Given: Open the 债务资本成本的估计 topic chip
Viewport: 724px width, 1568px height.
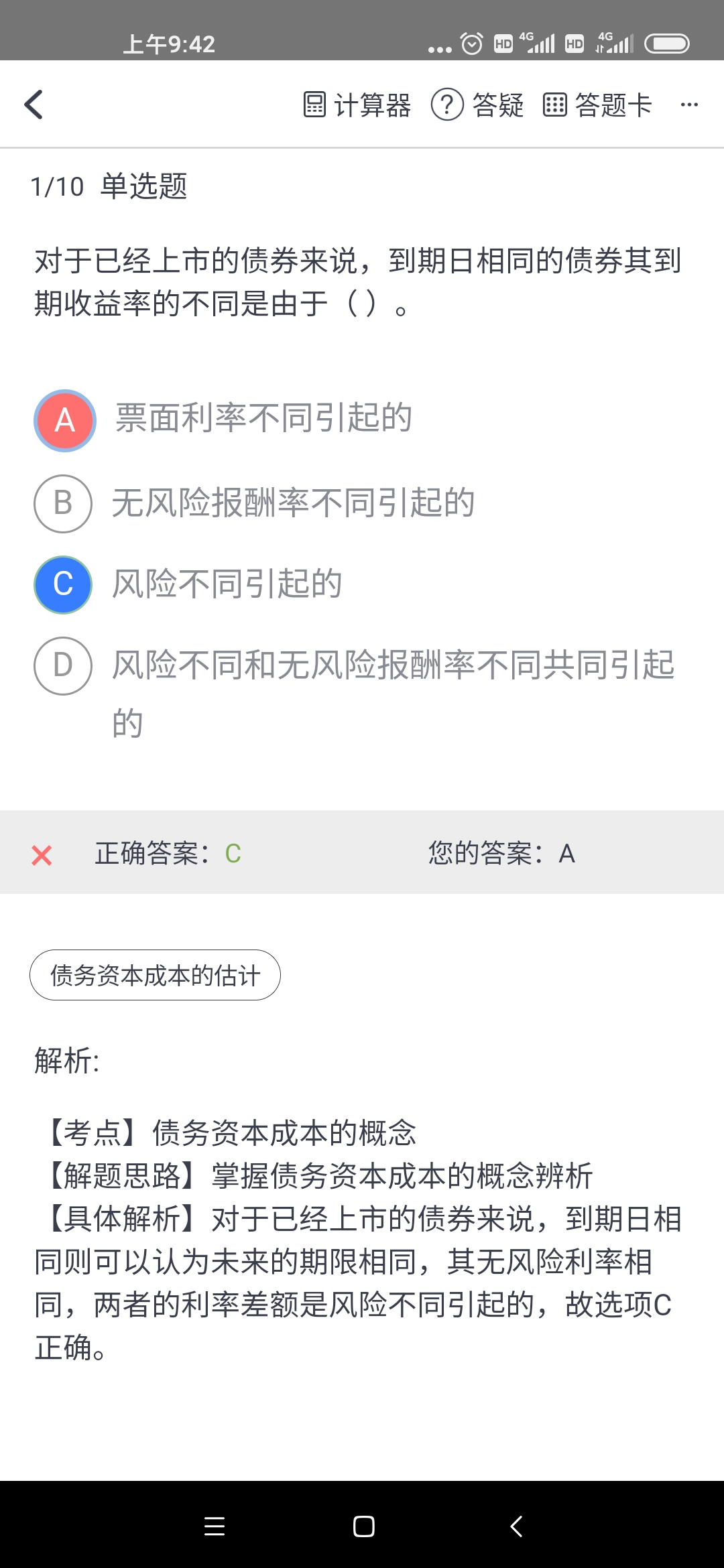Looking at the screenshot, I should pos(155,975).
